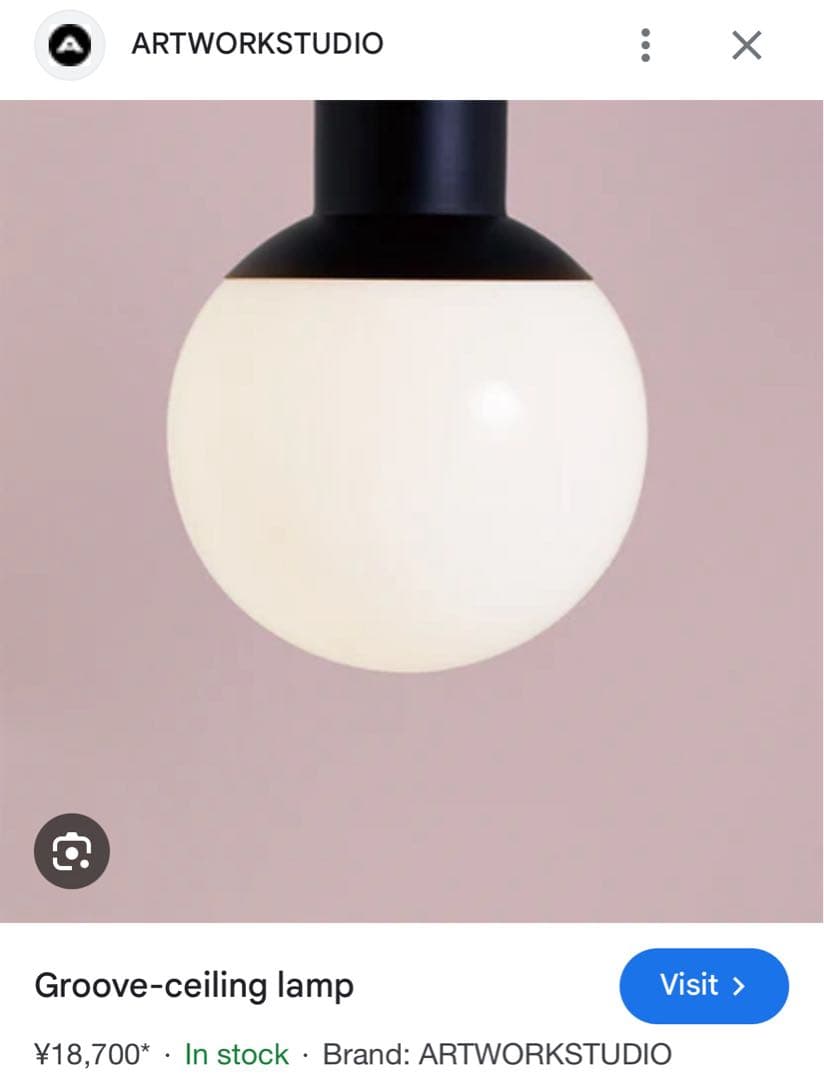Viewport: 824px width, 1080px height.
Task: Open the three-dot overflow menu
Action: point(646,45)
